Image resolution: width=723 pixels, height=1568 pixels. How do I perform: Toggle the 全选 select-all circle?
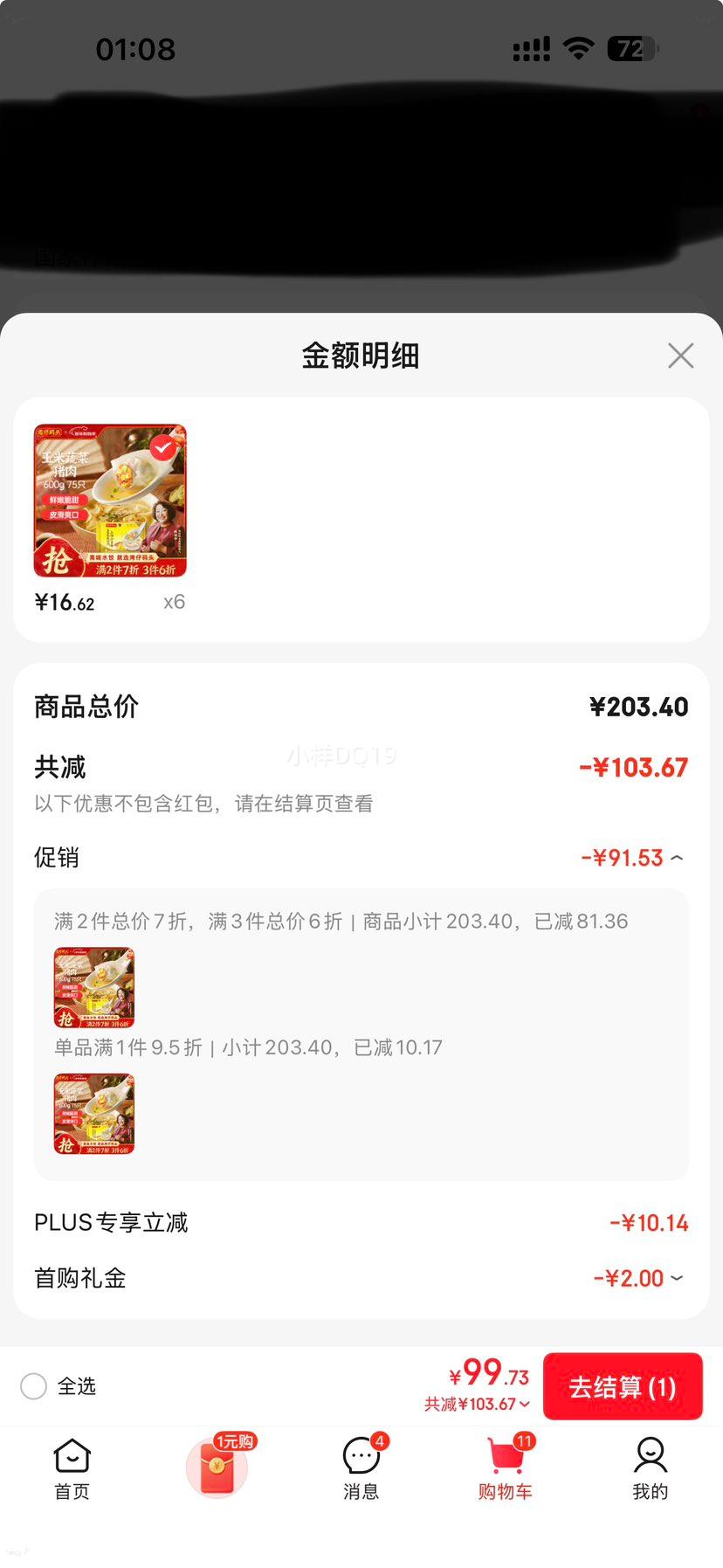pyautogui.click(x=33, y=1386)
